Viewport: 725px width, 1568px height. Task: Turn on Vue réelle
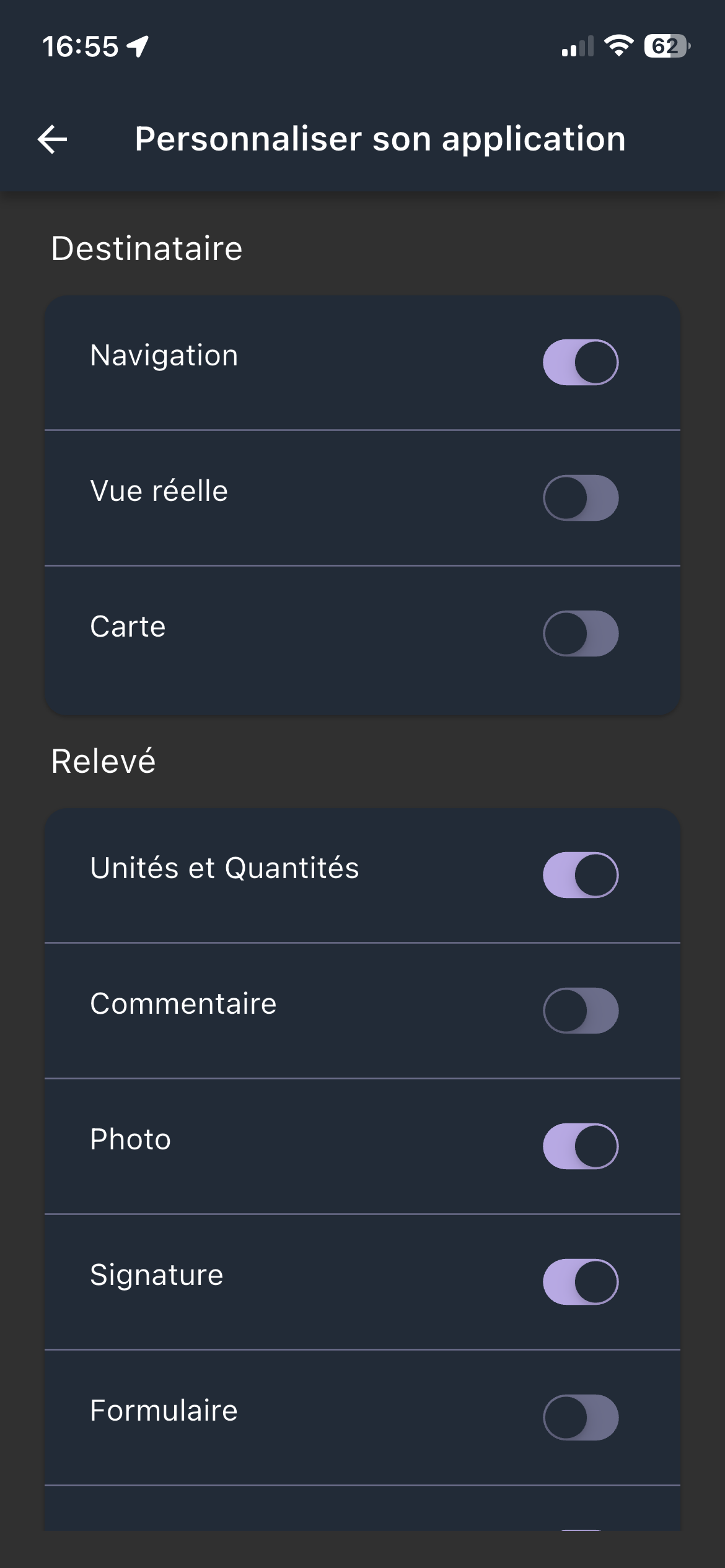(581, 498)
